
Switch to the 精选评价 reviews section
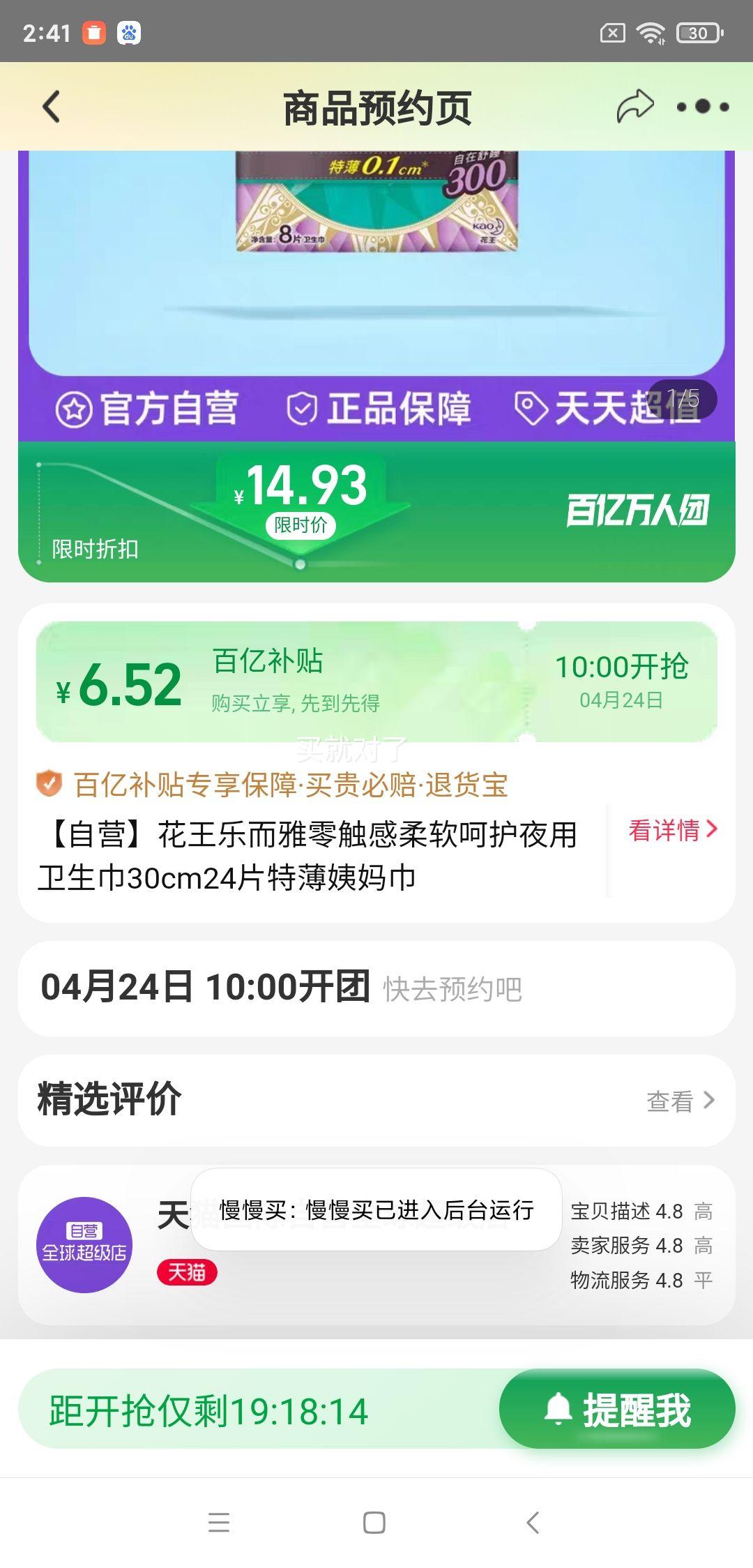108,1097
